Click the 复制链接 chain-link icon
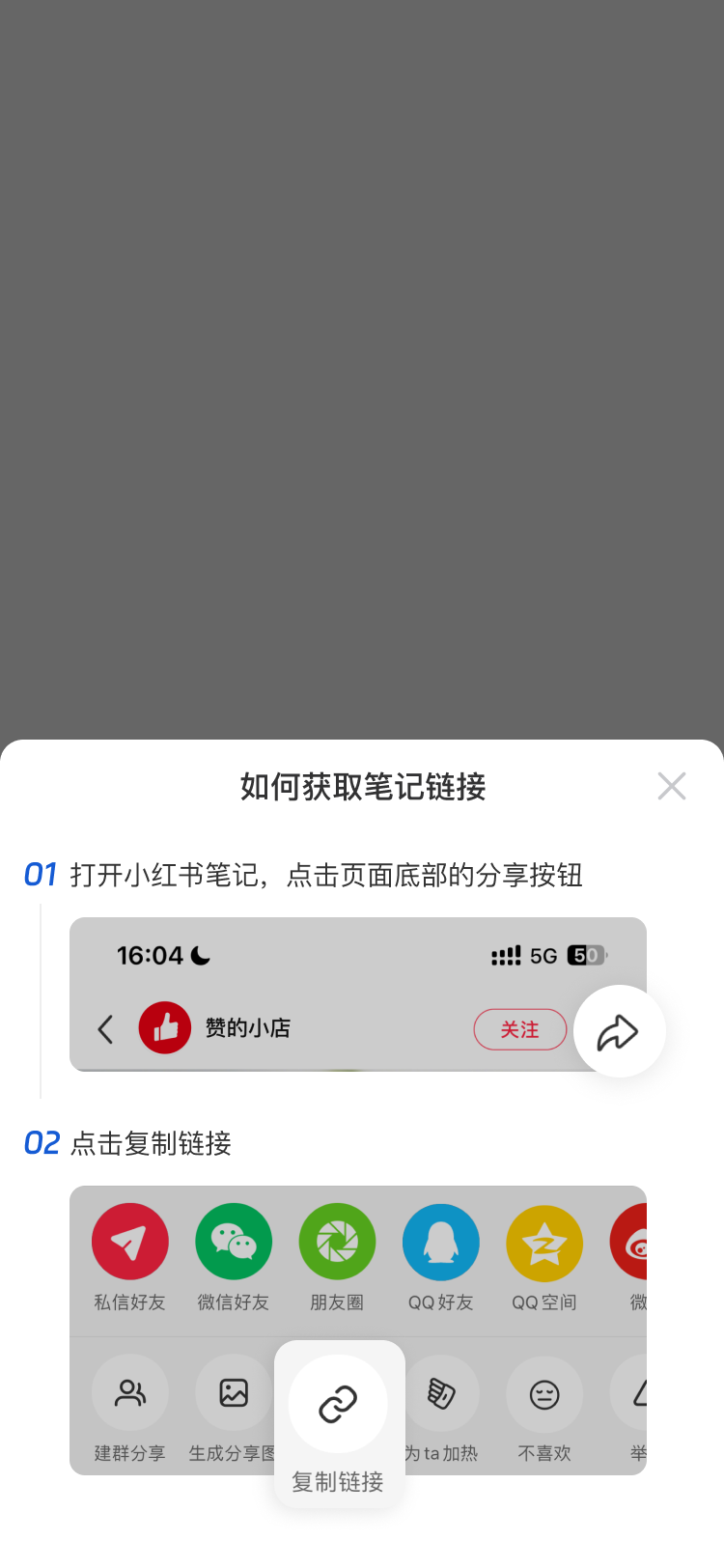 tap(336, 1403)
